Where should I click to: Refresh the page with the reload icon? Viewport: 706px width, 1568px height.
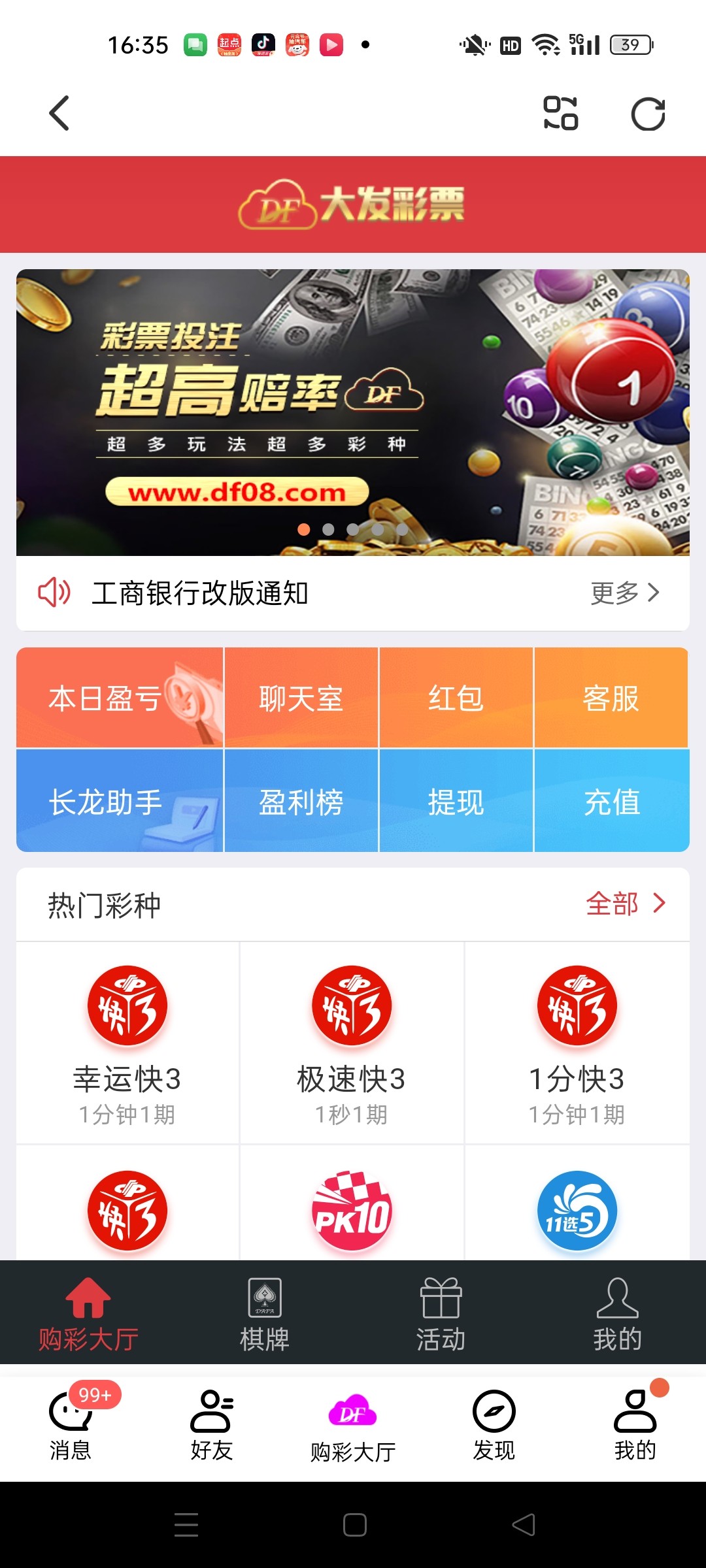click(648, 114)
